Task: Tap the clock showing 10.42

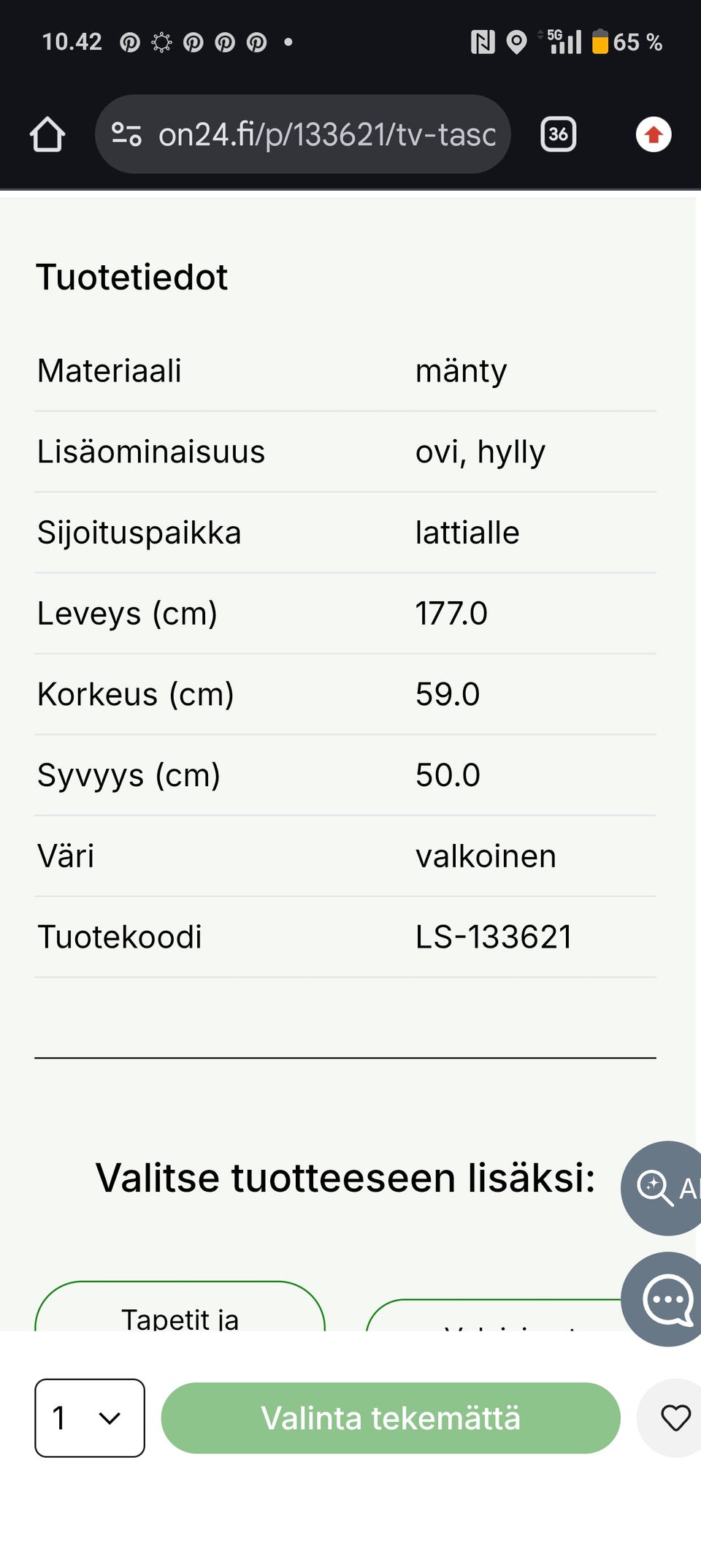Action: [71, 42]
